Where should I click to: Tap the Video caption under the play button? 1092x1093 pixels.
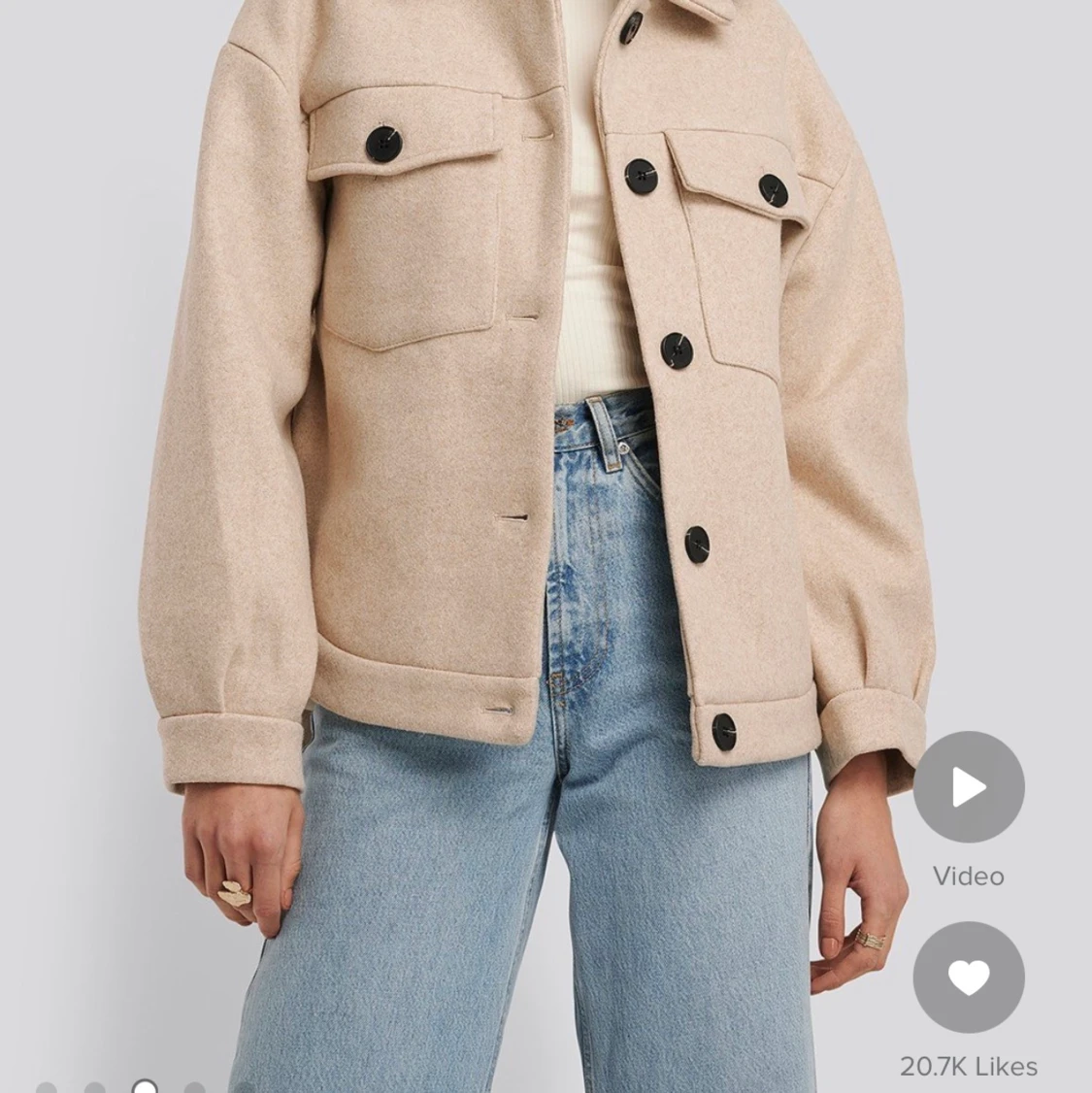click(x=967, y=875)
